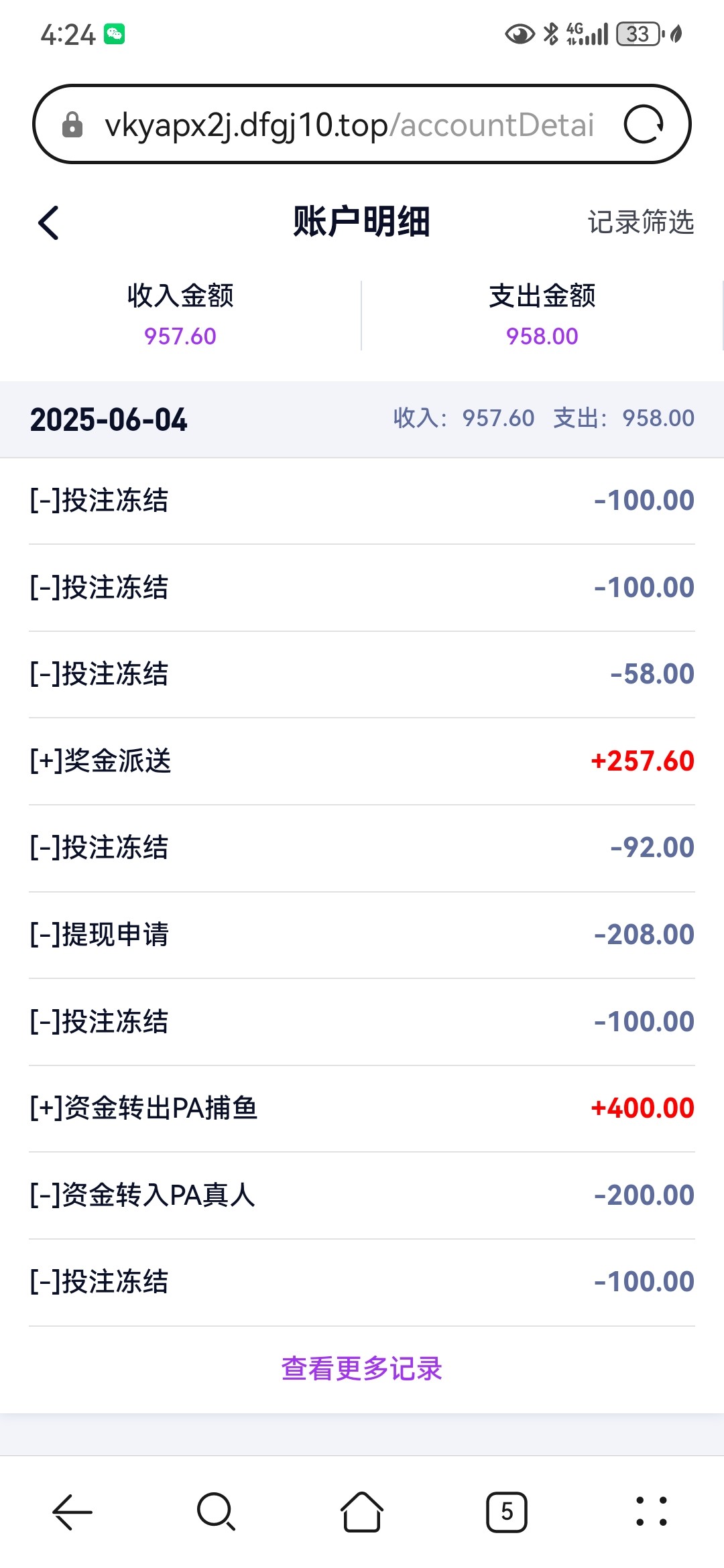Viewport: 724px width, 1568px height.
Task: Go back from 账户明细 page
Action: click(48, 222)
